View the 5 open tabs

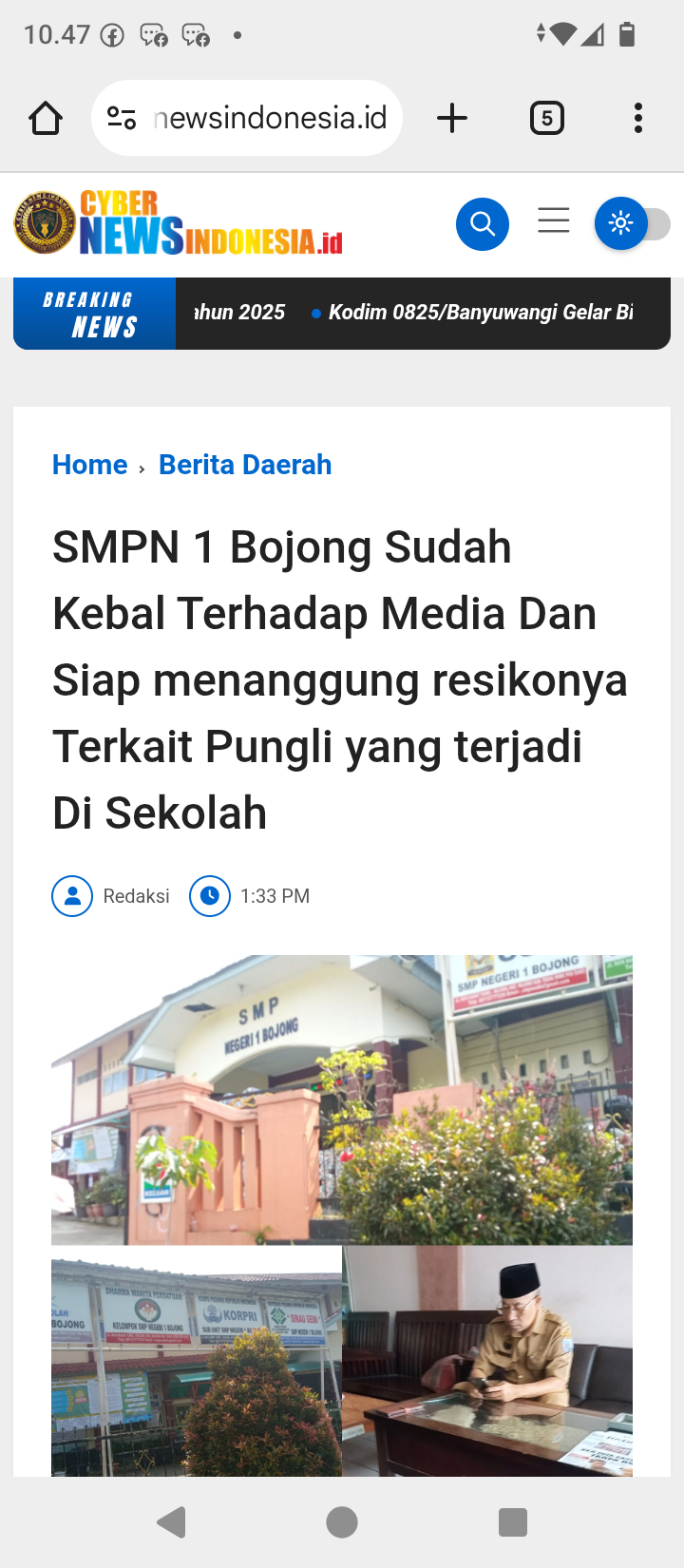tap(546, 119)
